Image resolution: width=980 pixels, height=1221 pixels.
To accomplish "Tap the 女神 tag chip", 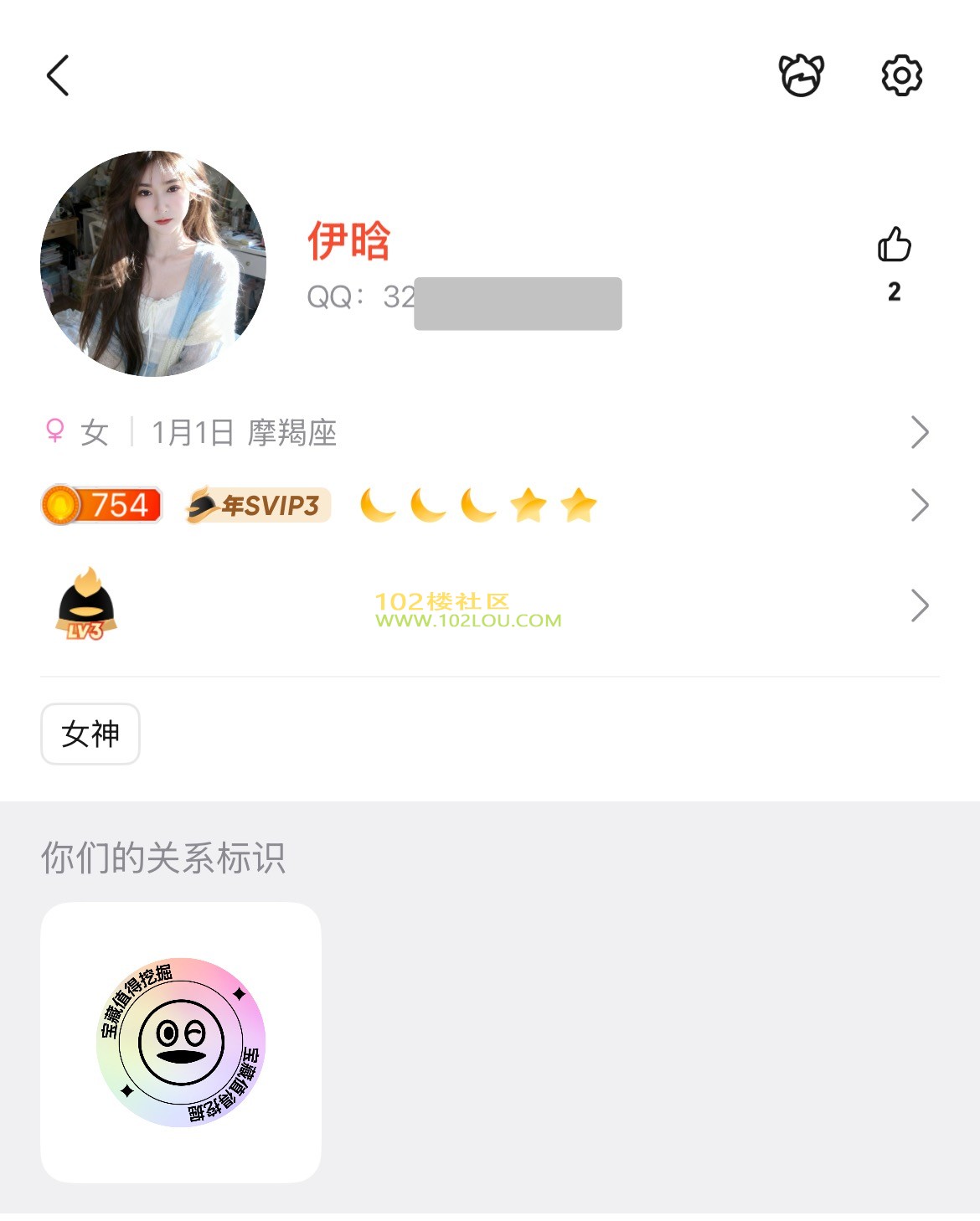I will 90,734.
